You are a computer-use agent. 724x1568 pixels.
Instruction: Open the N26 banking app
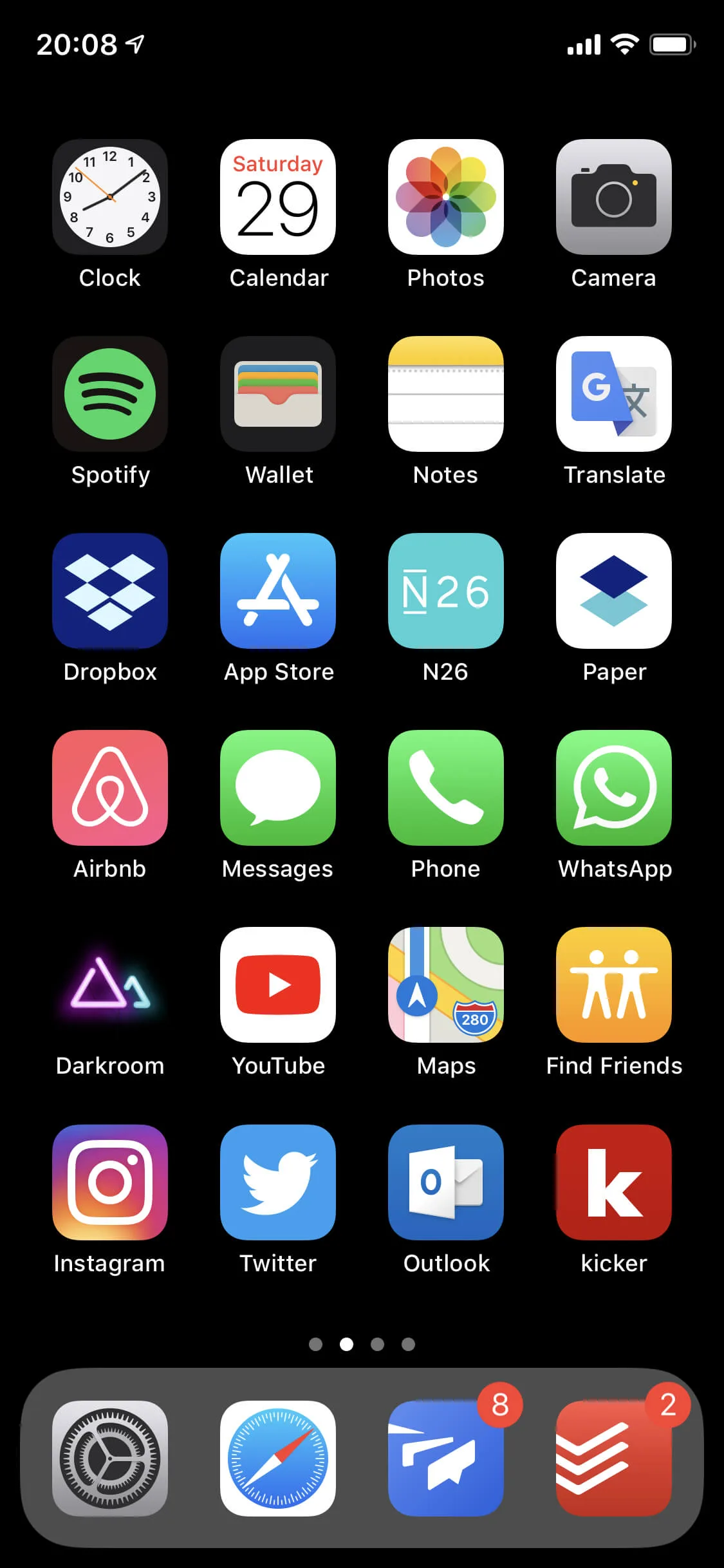[446, 591]
